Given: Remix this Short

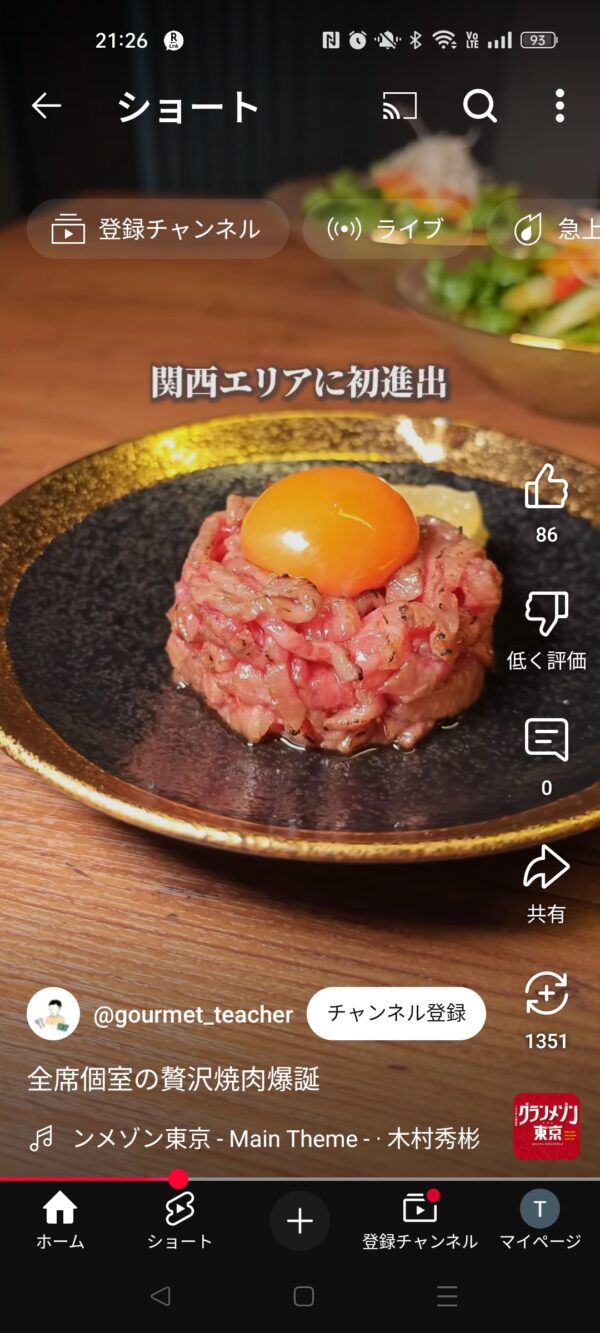Looking at the screenshot, I should [x=546, y=995].
